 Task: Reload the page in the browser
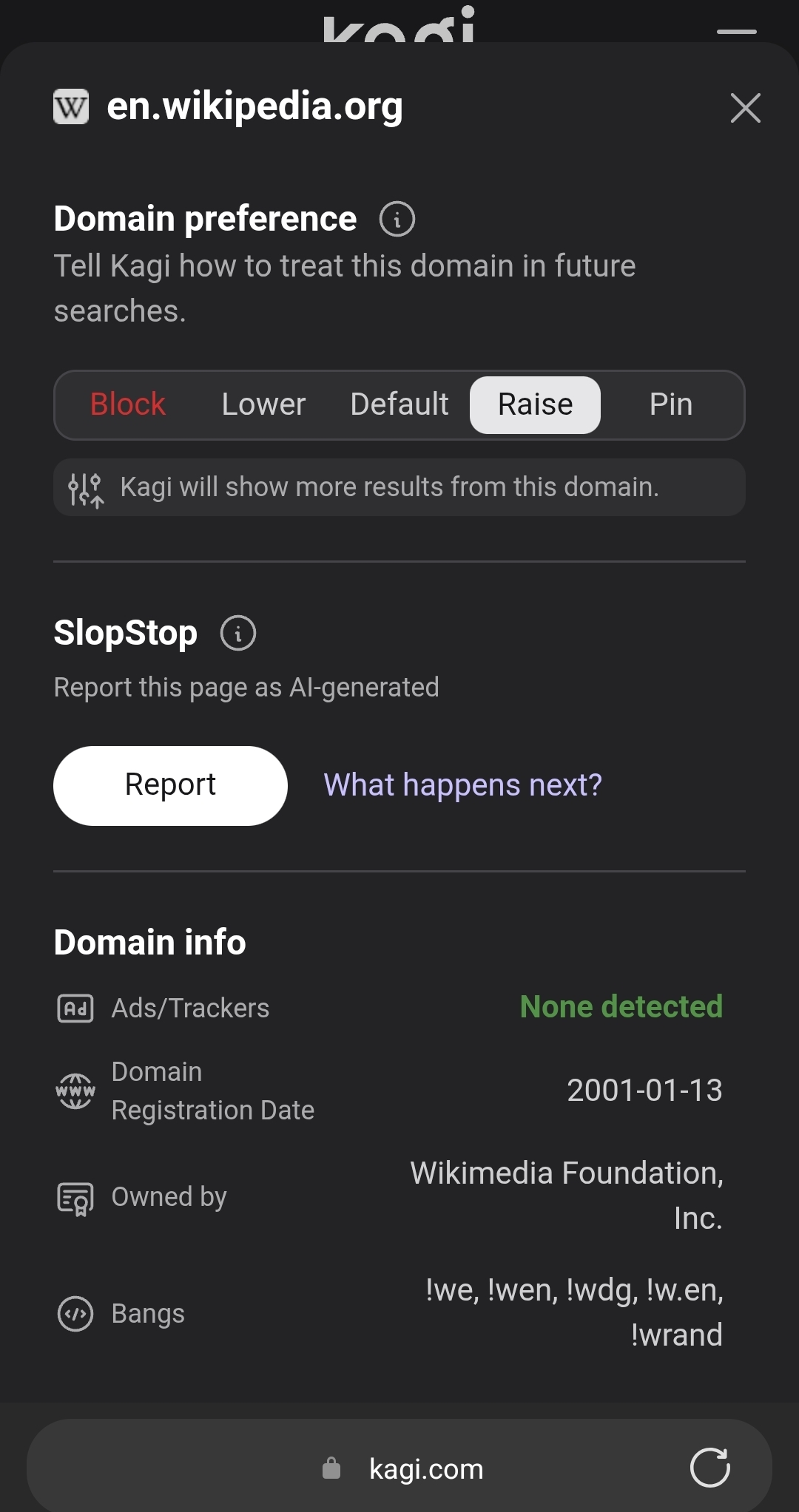(x=710, y=1468)
